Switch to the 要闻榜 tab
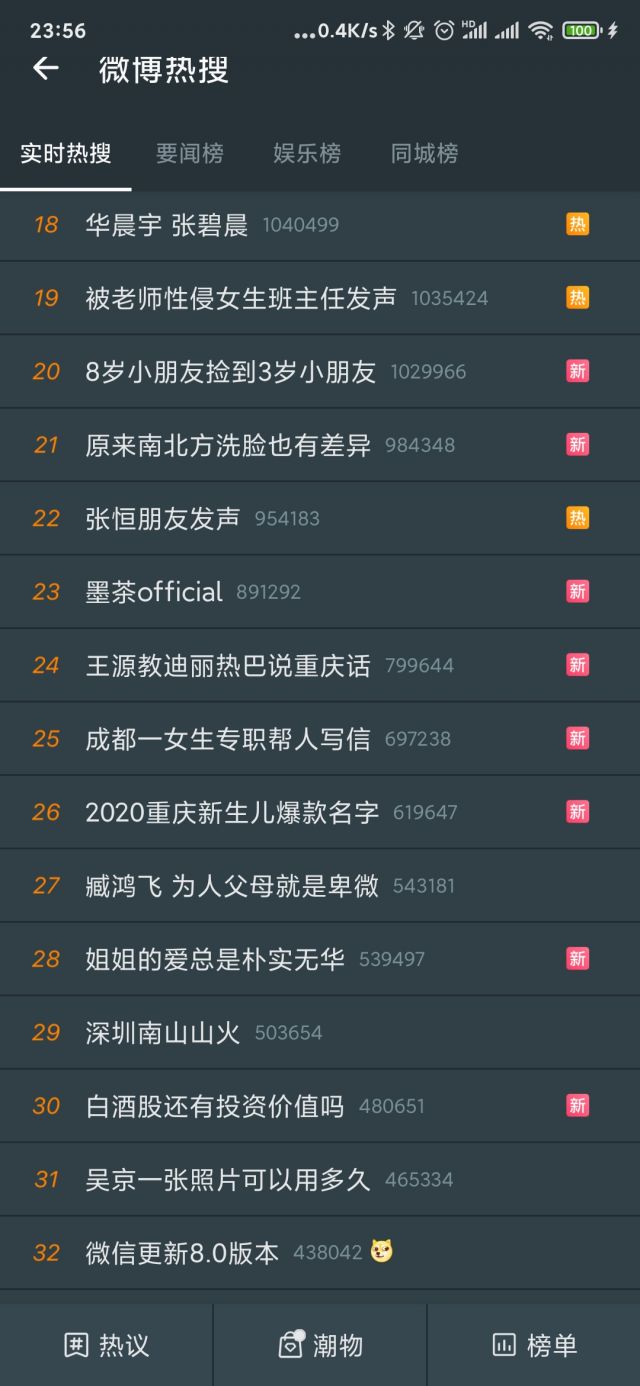640x1386 pixels. (x=189, y=153)
